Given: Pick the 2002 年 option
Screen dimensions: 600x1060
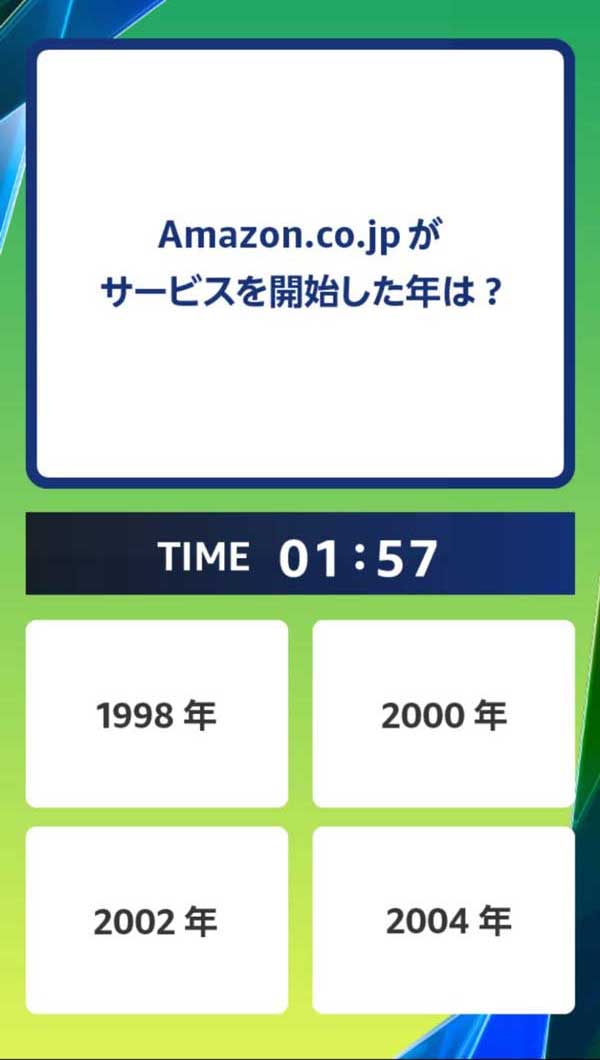Looking at the screenshot, I should [156, 920].
